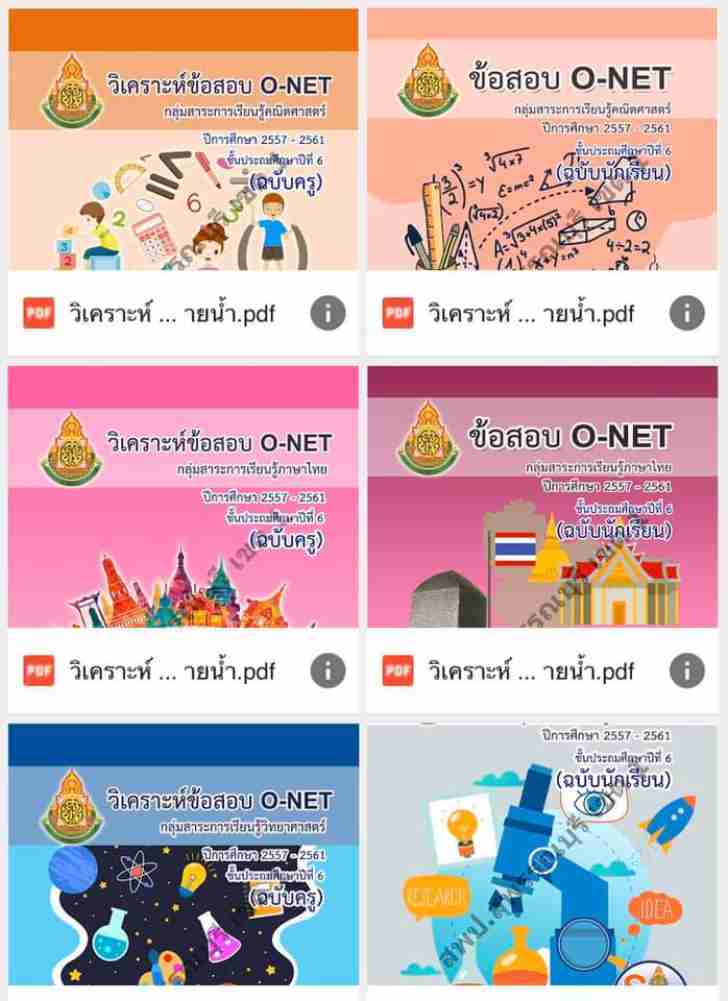View details of the Thai teacher edition PDF
This screenshot has width=728, height=1001.
[x=327, y=670]
